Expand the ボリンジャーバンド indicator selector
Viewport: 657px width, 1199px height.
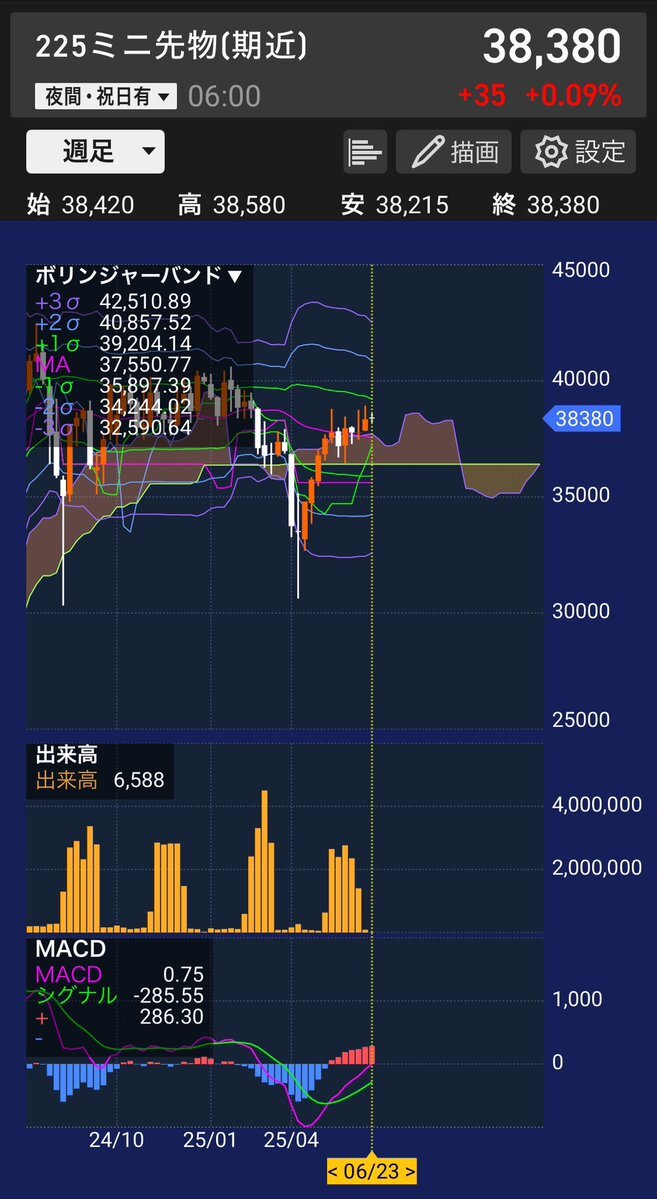tap(138, 275)
